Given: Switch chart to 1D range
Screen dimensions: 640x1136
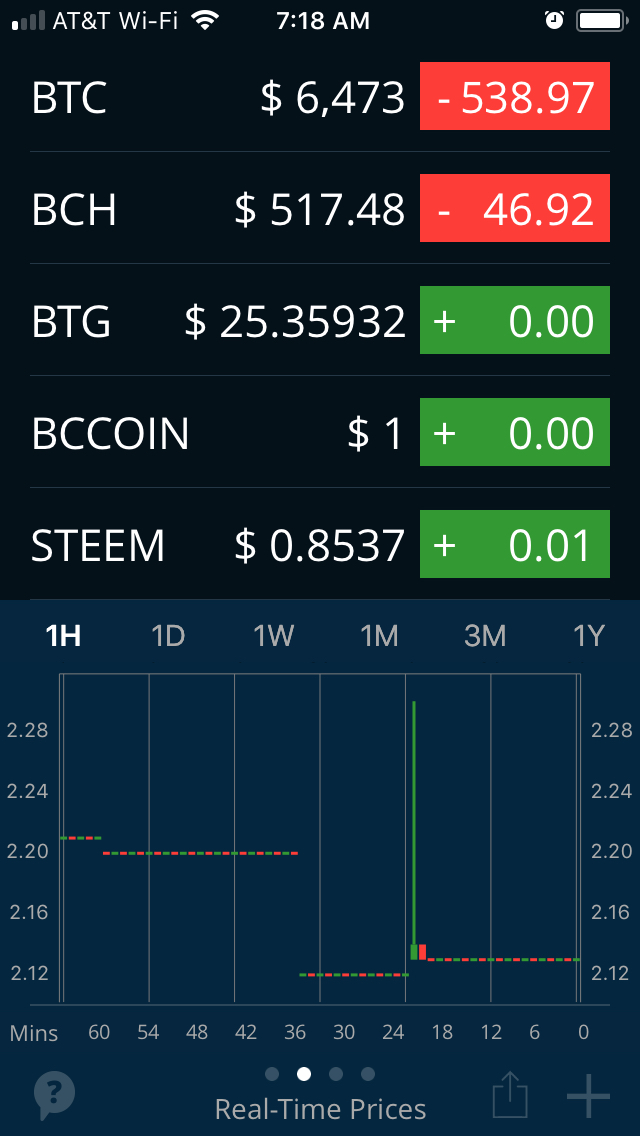Looking at the screenshot, I should (168, 635).
